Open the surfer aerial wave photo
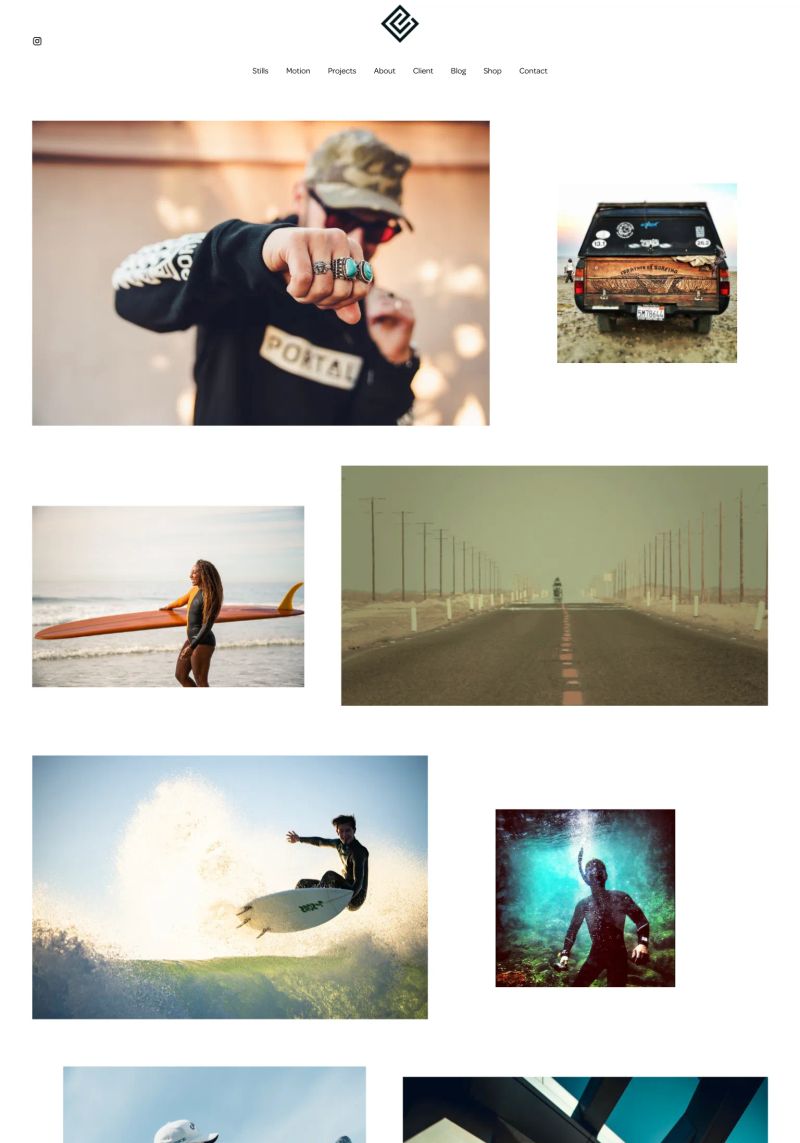Viewport: 800px width, 1143px height. click(230, 887)
